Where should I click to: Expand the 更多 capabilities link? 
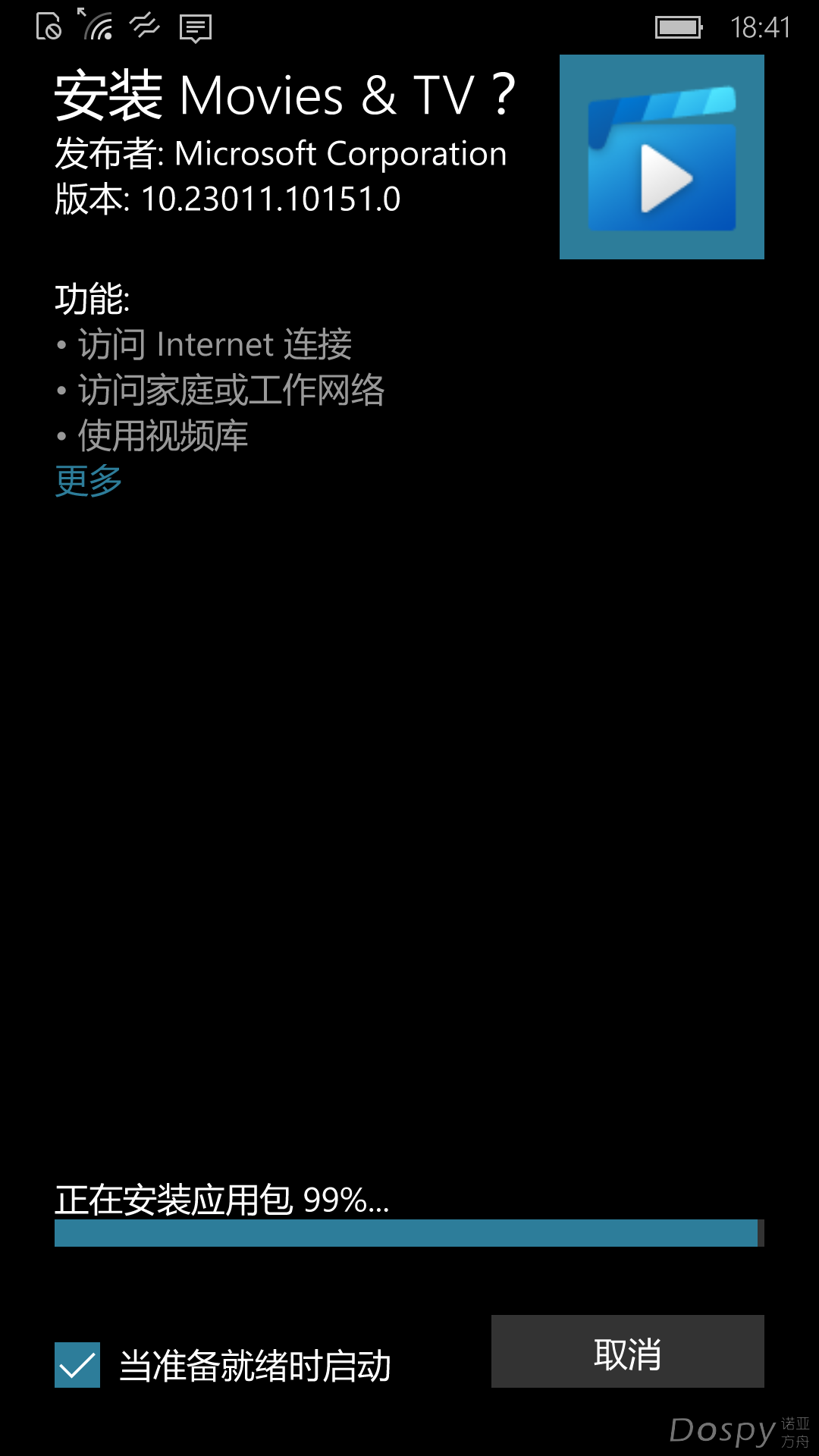click(89, 482)
